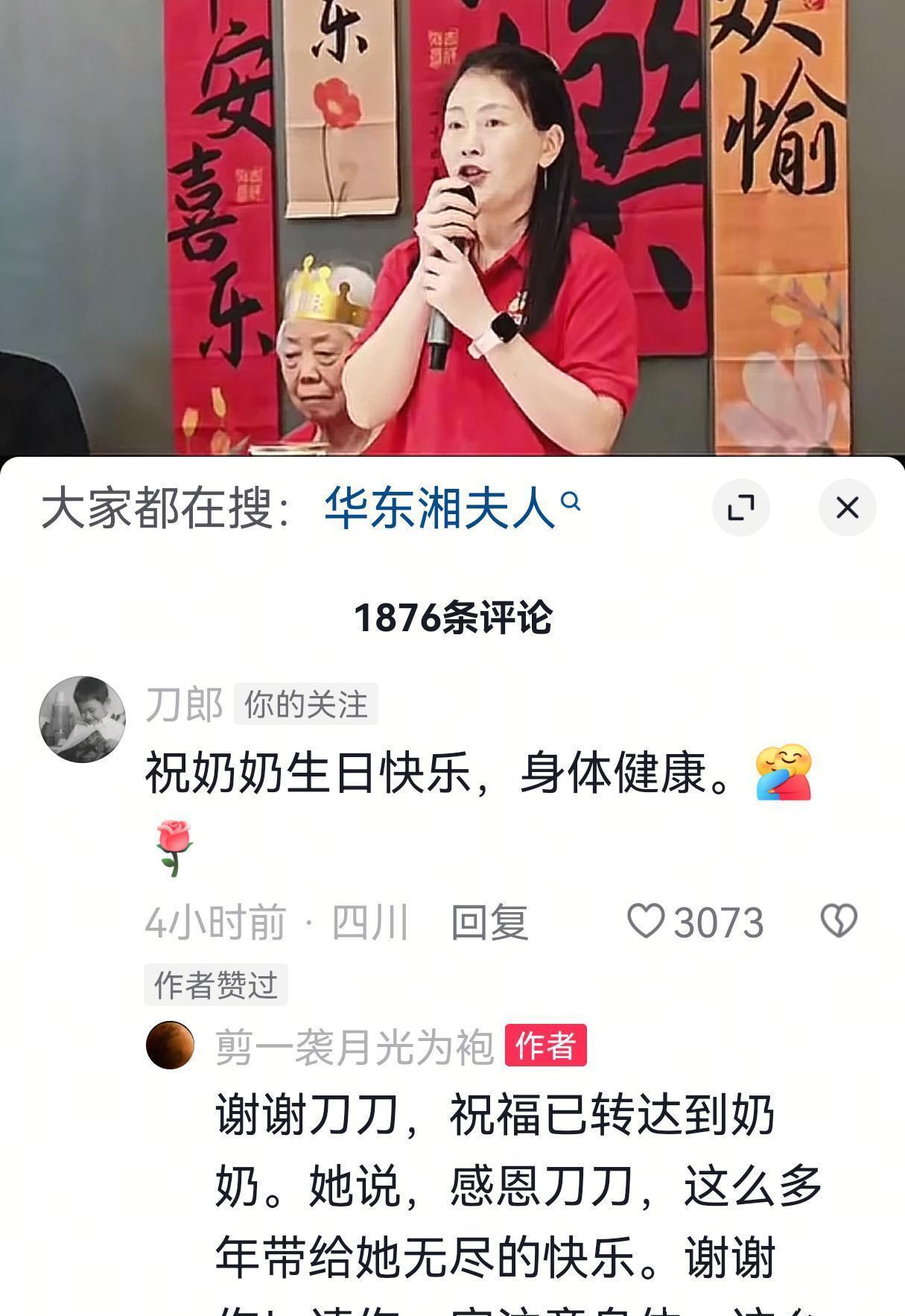This screenshot has width=905, height=1316.
Task: Close the comments panel
Action: pyautogui.click(x=847, y=508)
